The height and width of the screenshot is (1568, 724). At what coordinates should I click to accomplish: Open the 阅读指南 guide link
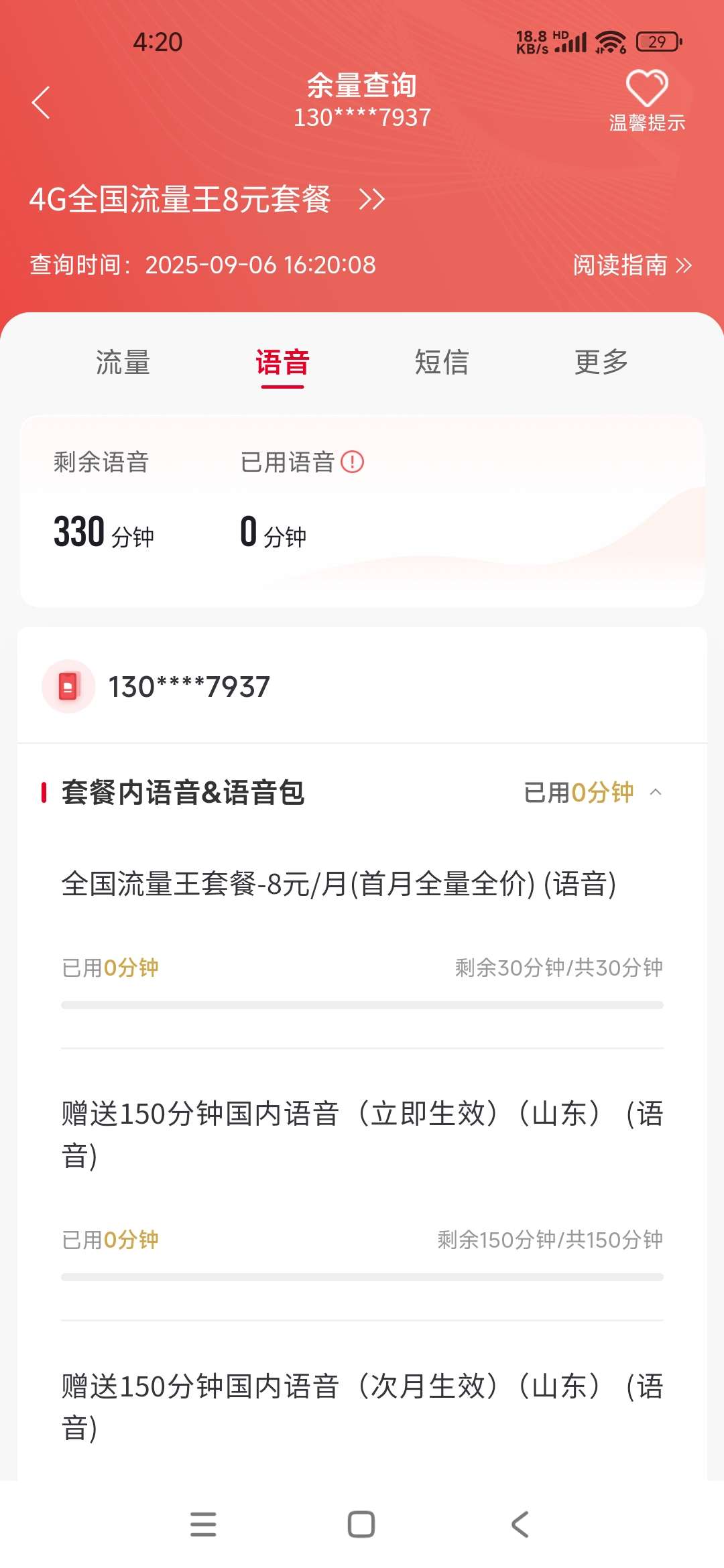(631, 265)
